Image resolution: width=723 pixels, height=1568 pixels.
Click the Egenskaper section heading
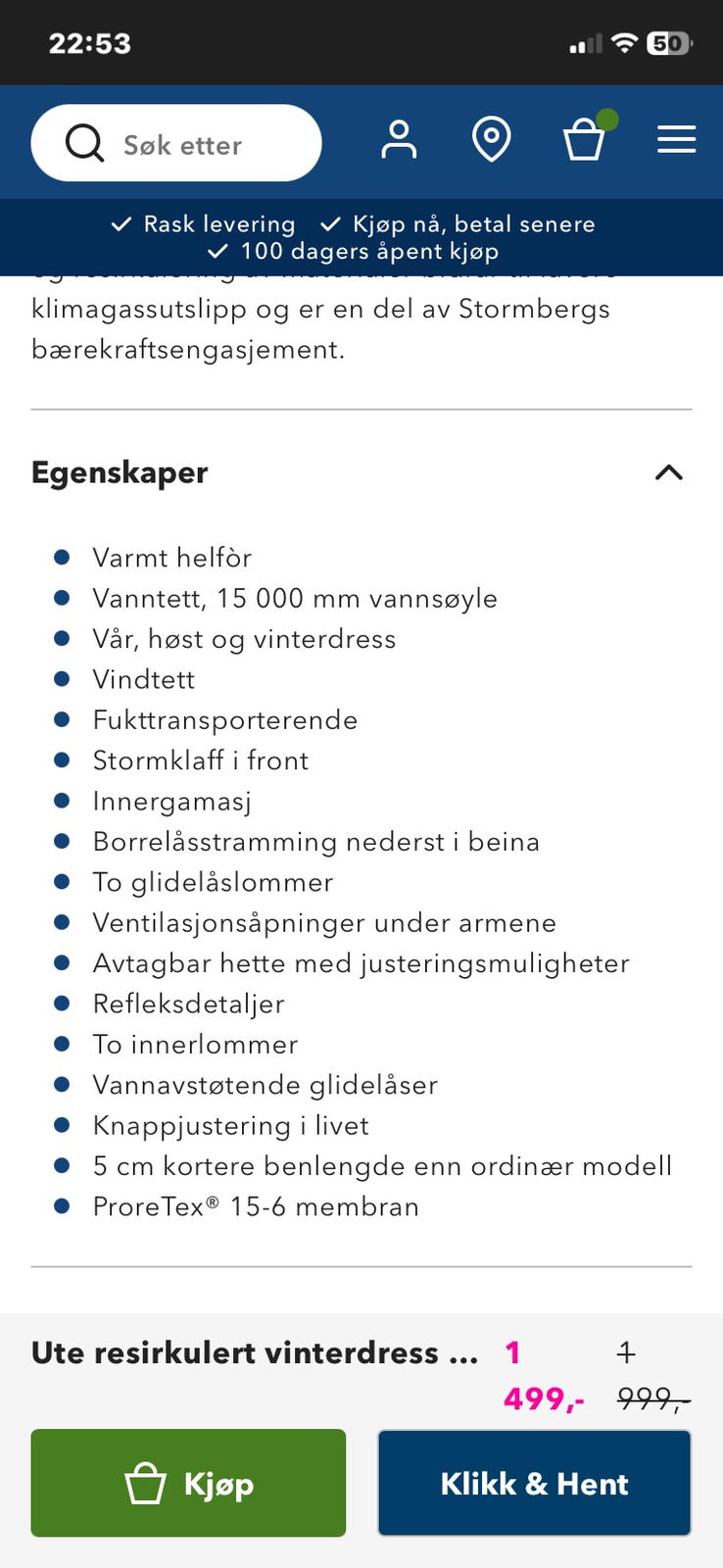coord(120,473)
